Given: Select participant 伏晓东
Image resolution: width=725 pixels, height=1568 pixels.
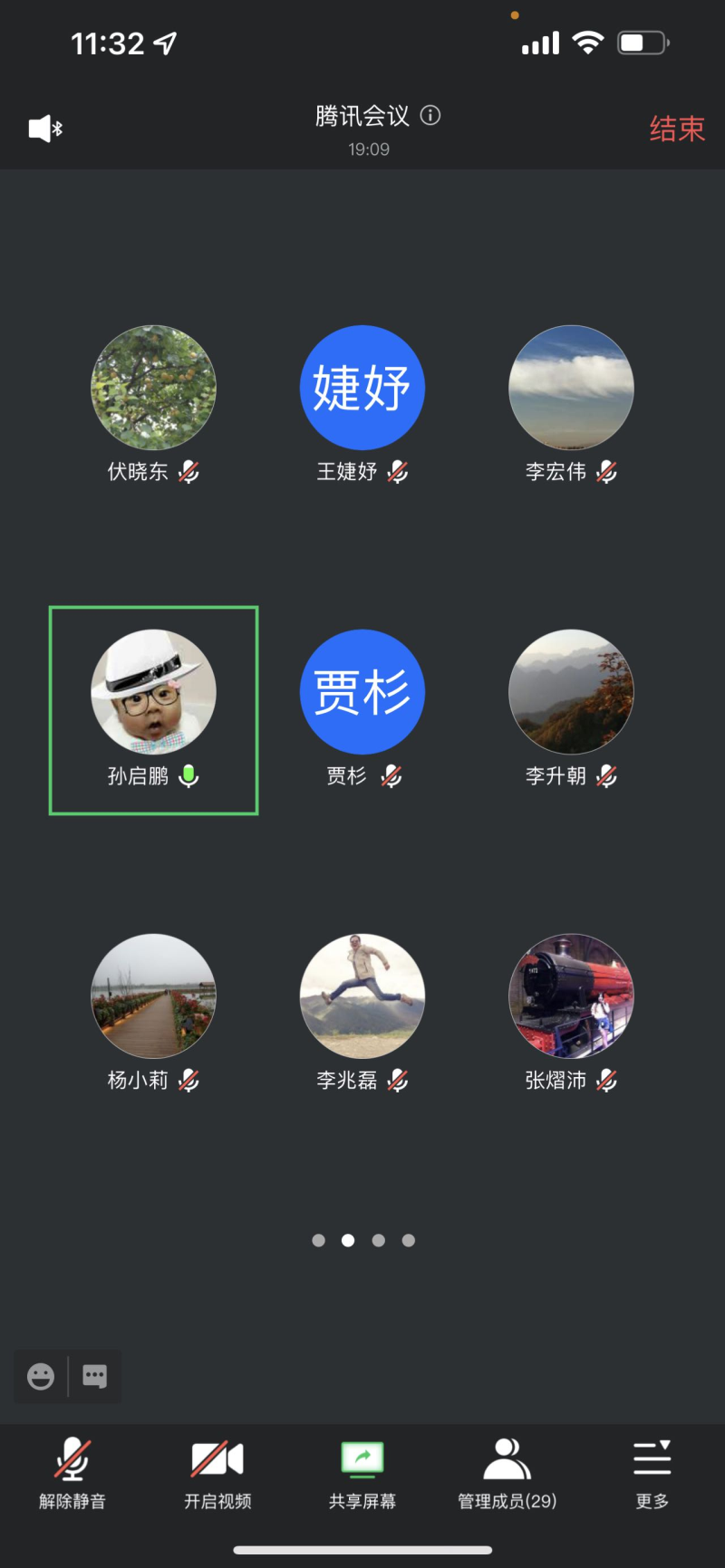Looking at the screenshot, I should point(153,388).
